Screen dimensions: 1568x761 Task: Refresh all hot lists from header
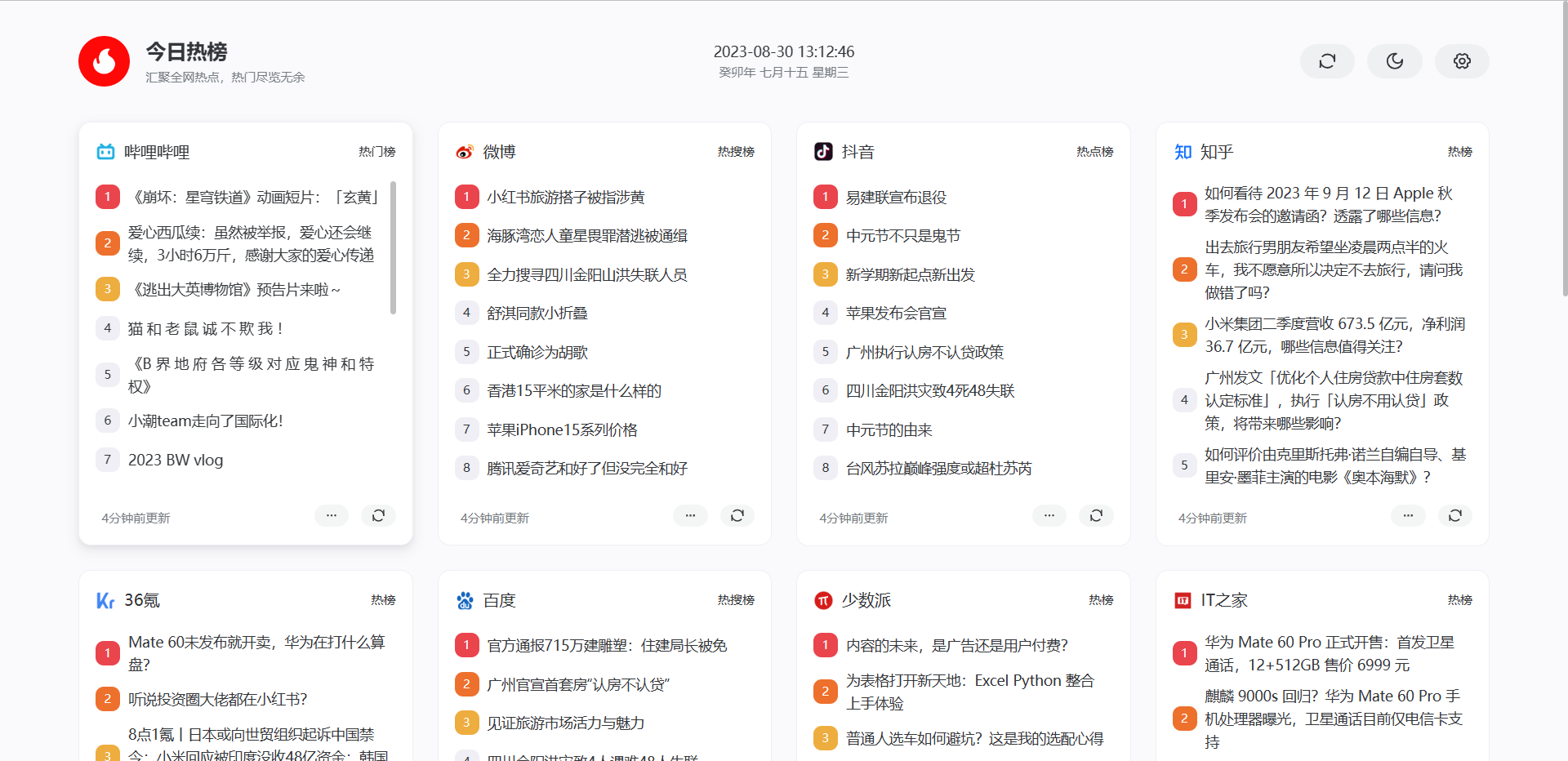1327,61
